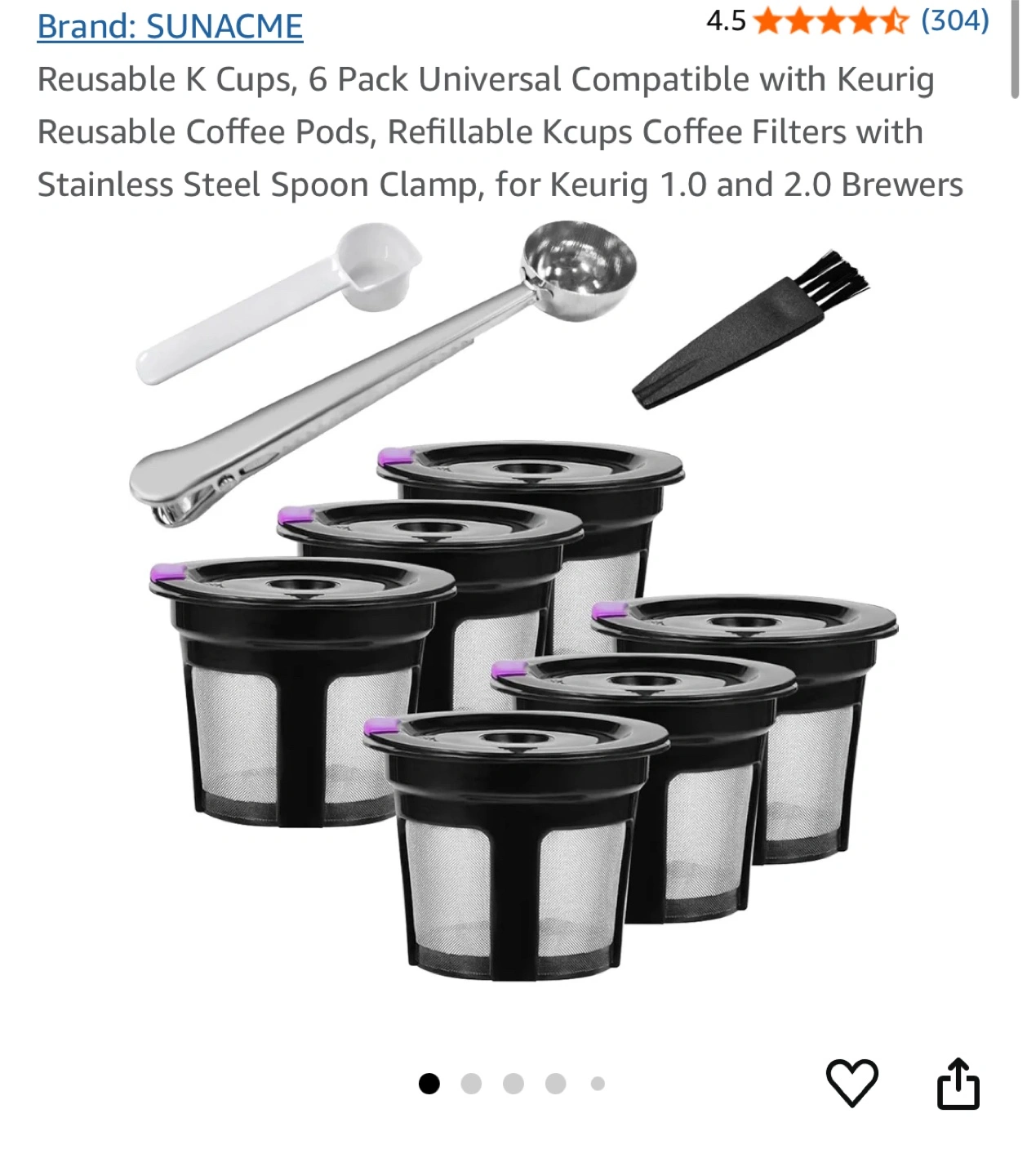This screenshot has width=1027, height=1176.
Task: Add this item to wish list
Action: click(x=851, y=1083)
